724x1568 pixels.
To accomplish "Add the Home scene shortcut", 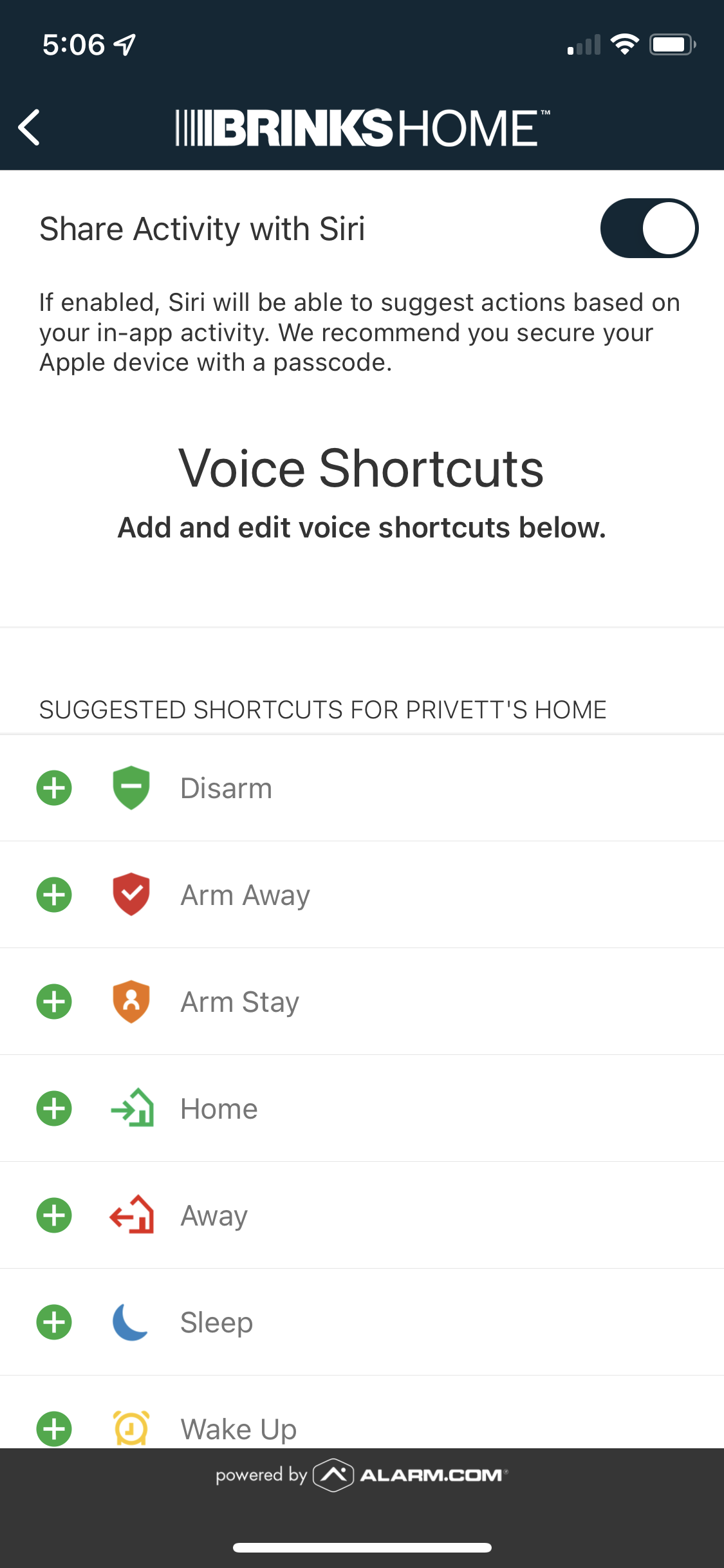I will 54,1108.
